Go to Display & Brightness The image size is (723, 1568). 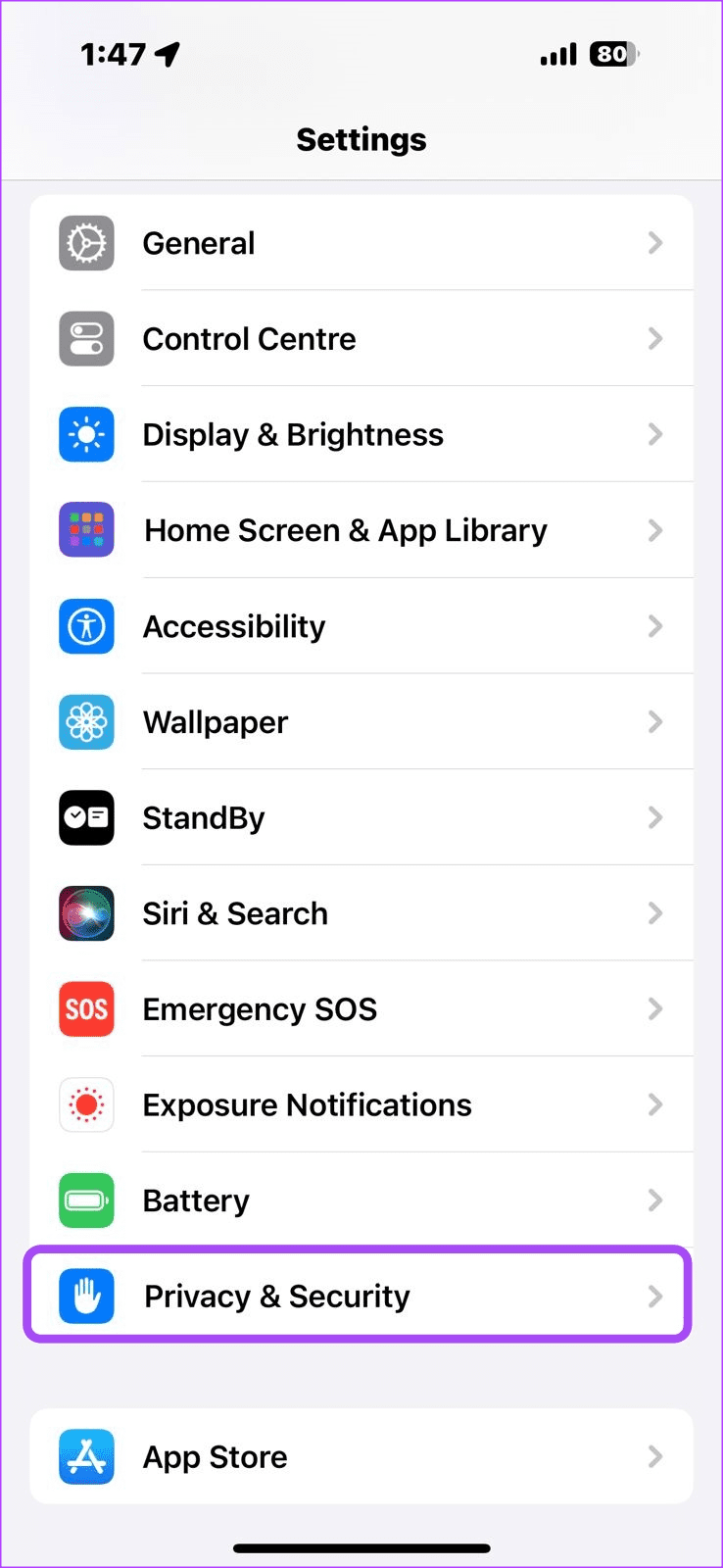pyautogui.click(x=361, y=434)
